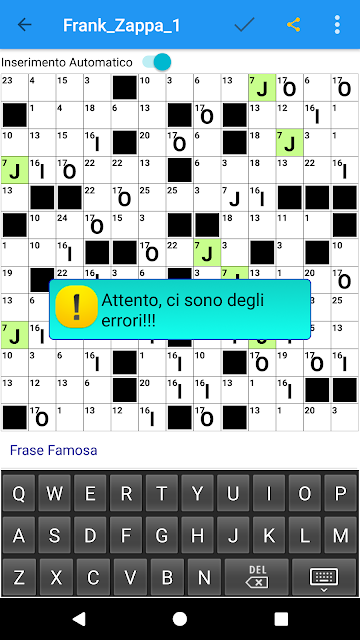Tap the system home button
This screenshot has height=640, width=360.
(180, 619)
